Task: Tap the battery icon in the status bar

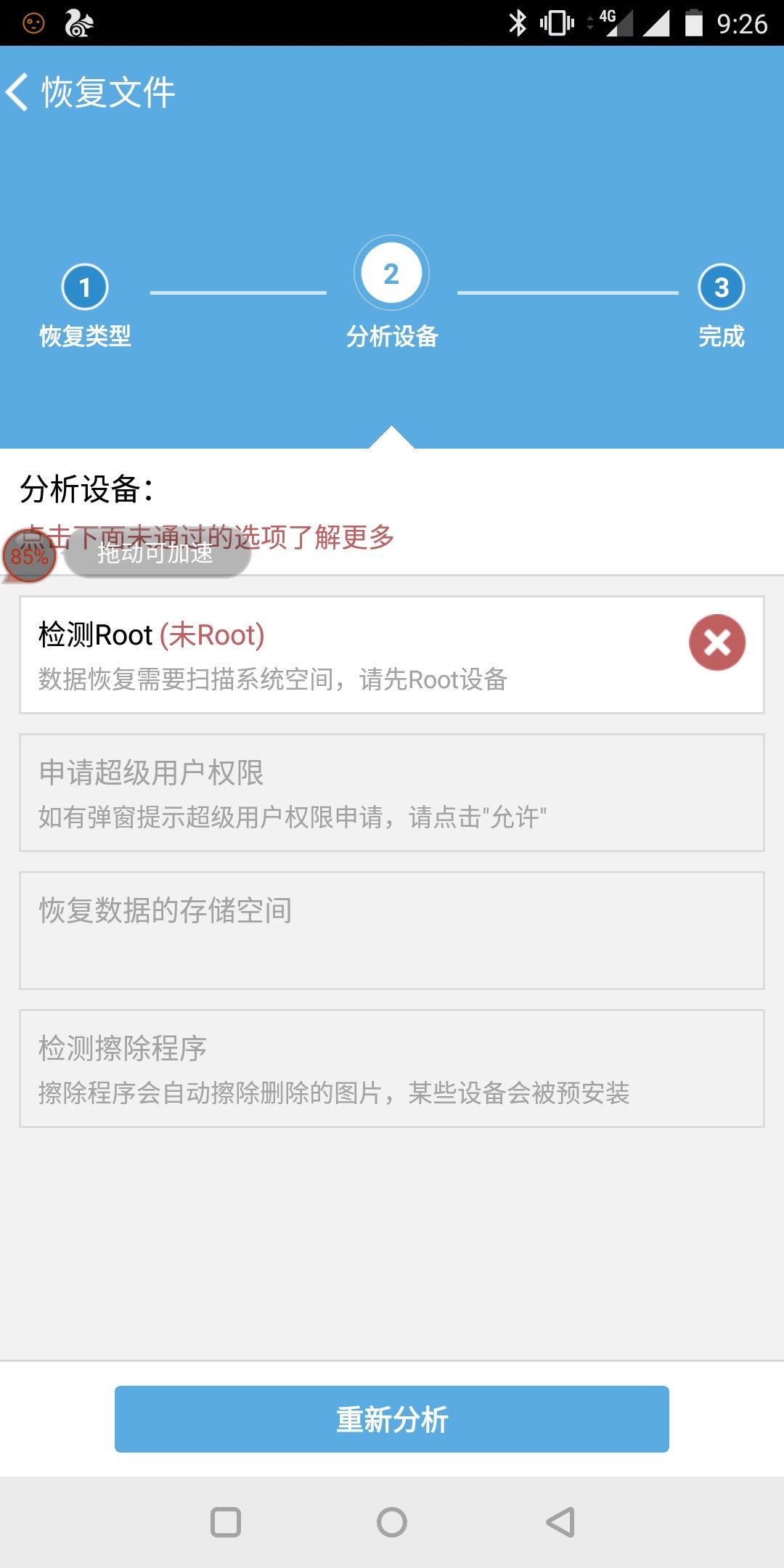Action: coord(693,23)
